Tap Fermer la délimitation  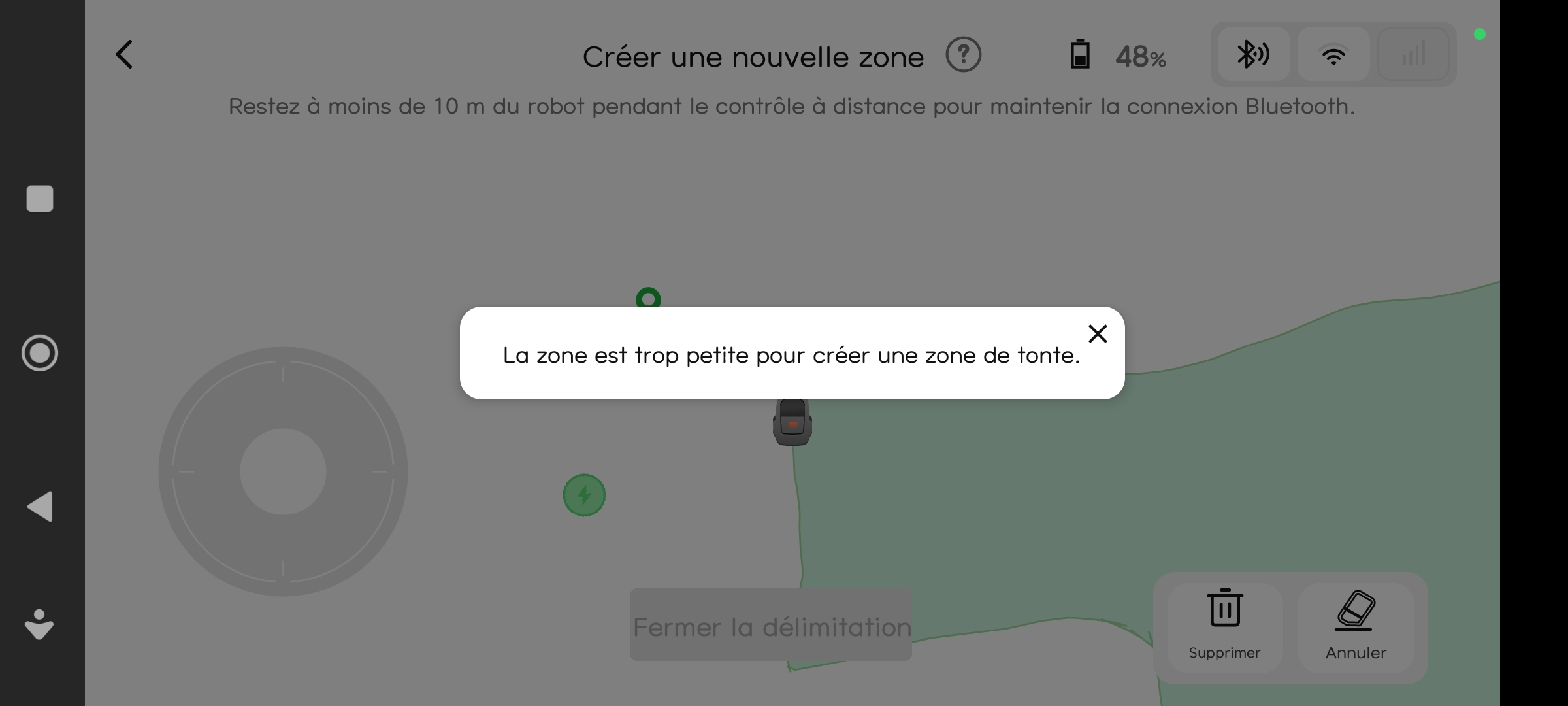771,626
